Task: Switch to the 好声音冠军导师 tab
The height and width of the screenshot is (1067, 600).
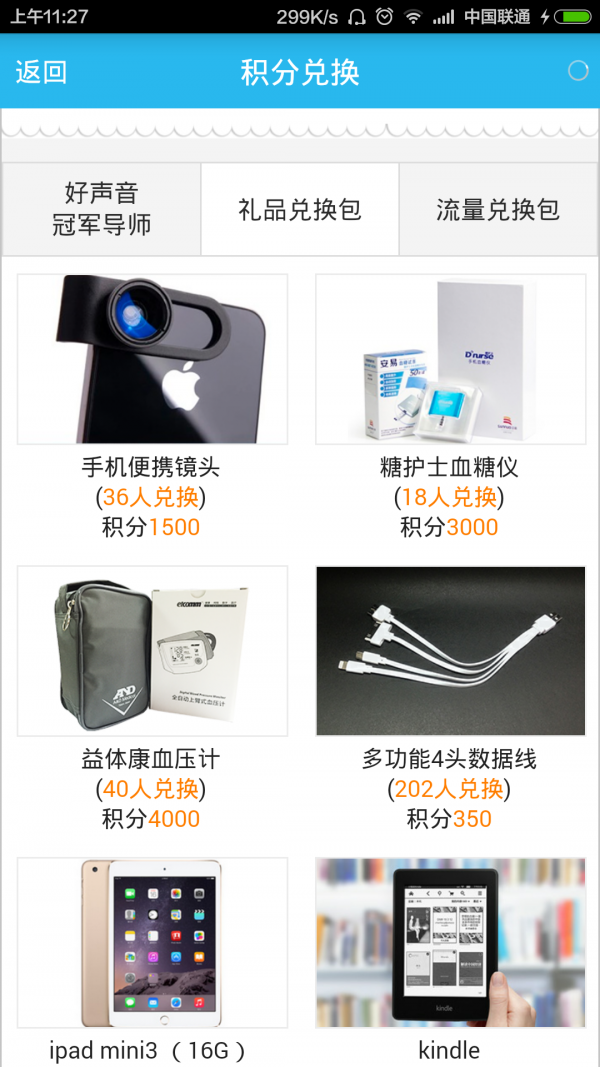Action: (101, 209)
